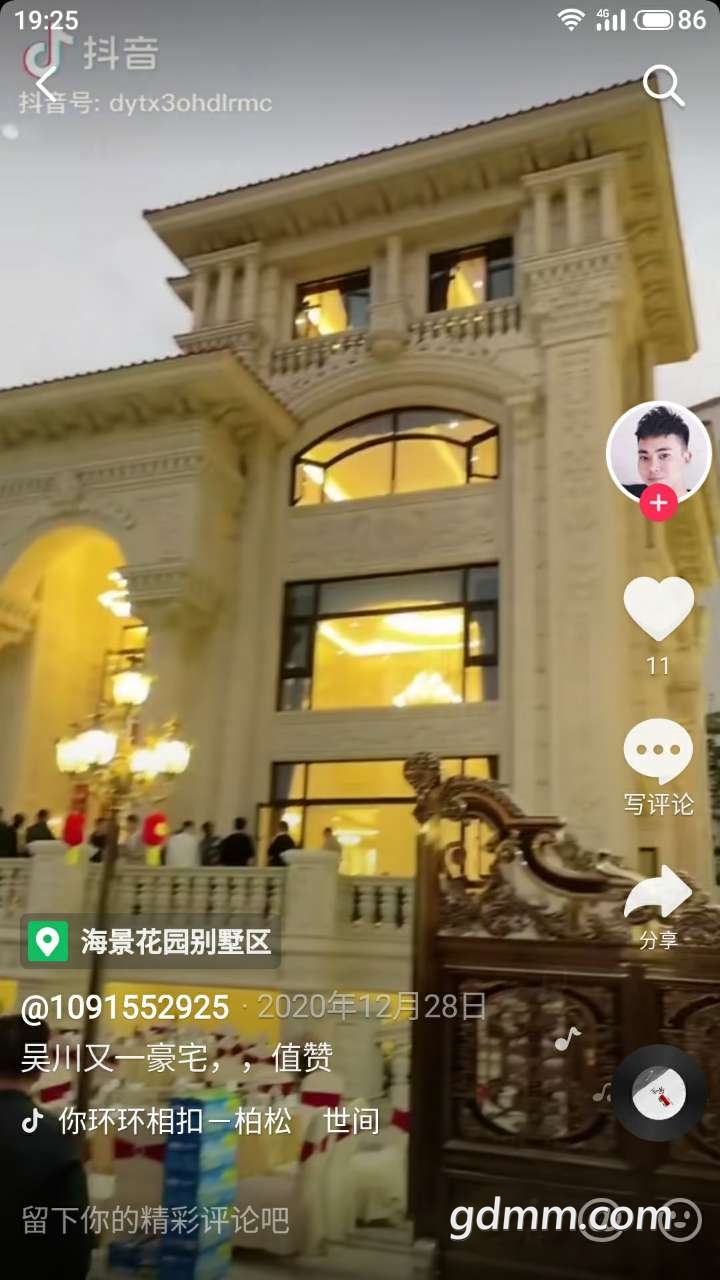Open search with the magnifier icon

663,86
